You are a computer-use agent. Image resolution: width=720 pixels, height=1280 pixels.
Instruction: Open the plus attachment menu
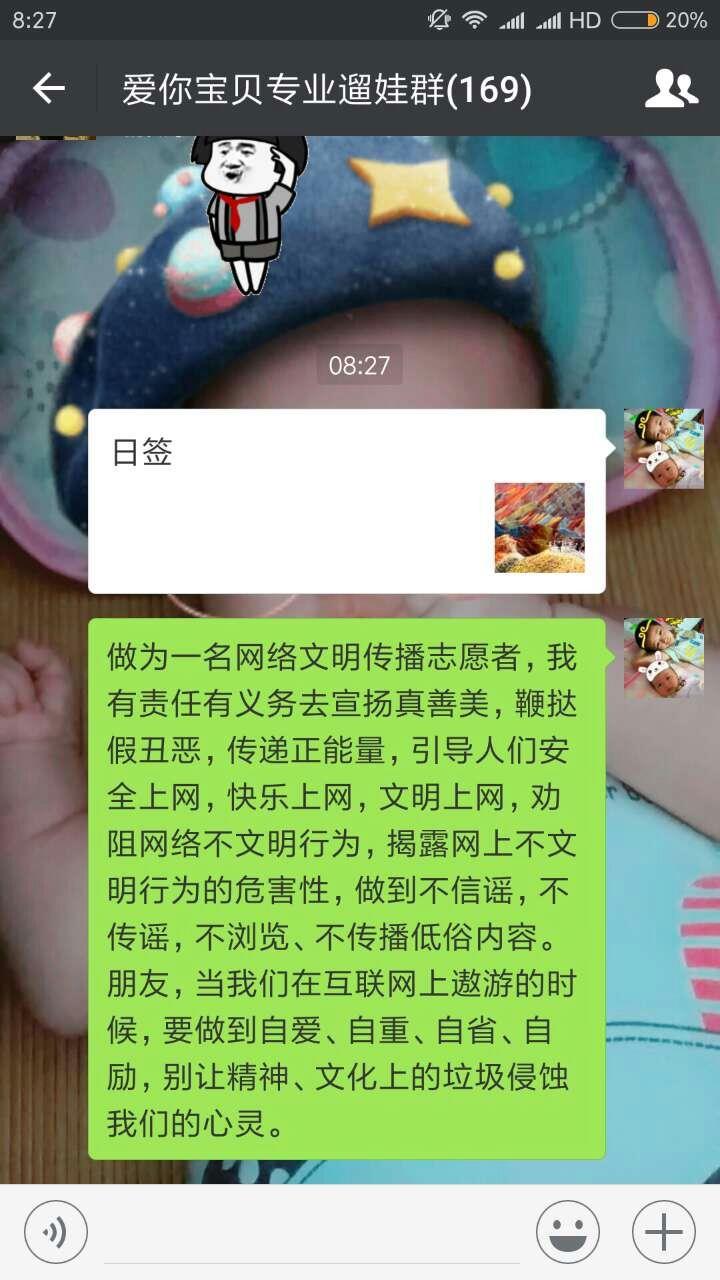click(x=664, y=1232)
